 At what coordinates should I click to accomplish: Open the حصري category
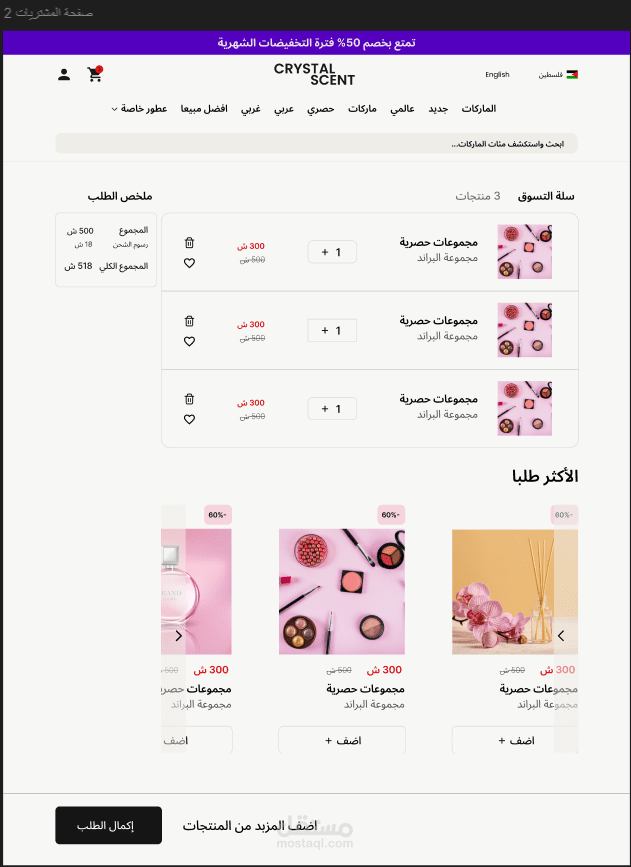pyautogui.click(x=321, y=109)
